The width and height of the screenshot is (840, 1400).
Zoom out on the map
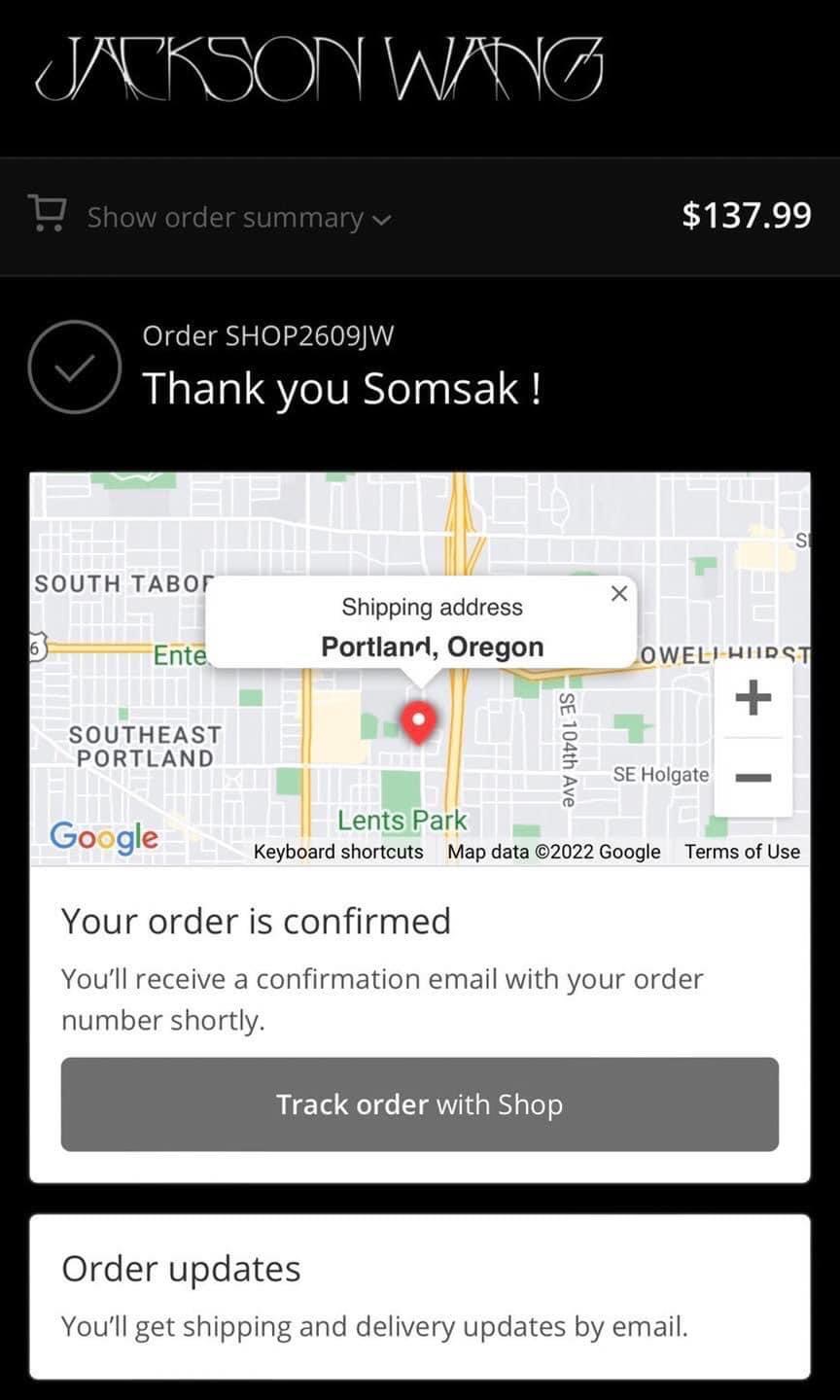click(752, 777)
